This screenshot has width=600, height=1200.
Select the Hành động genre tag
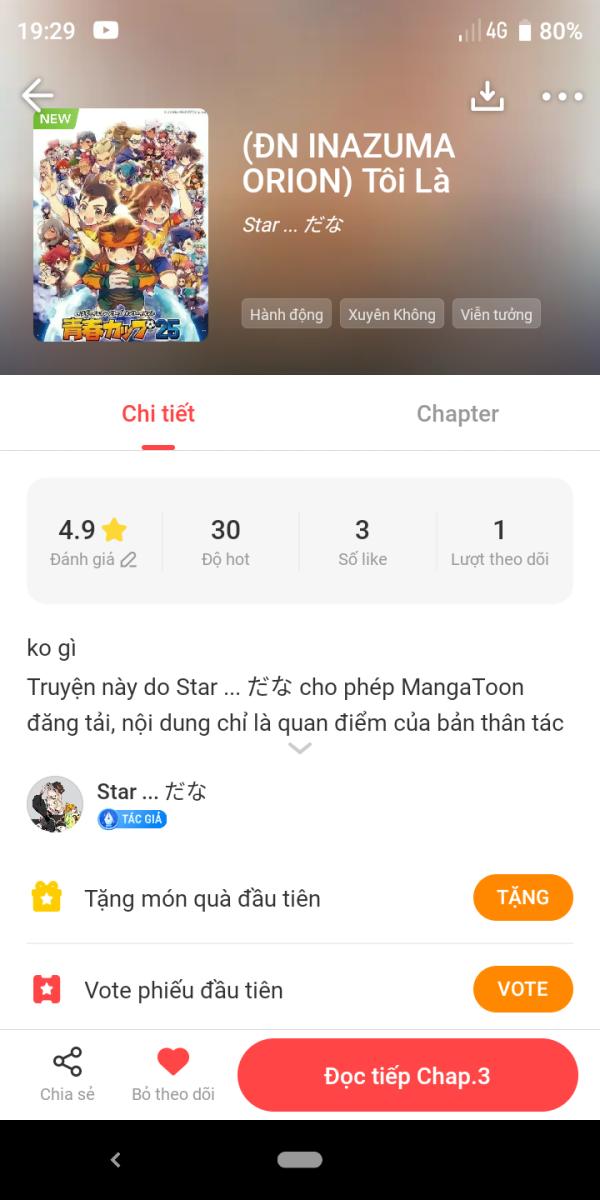pos(286,314)
